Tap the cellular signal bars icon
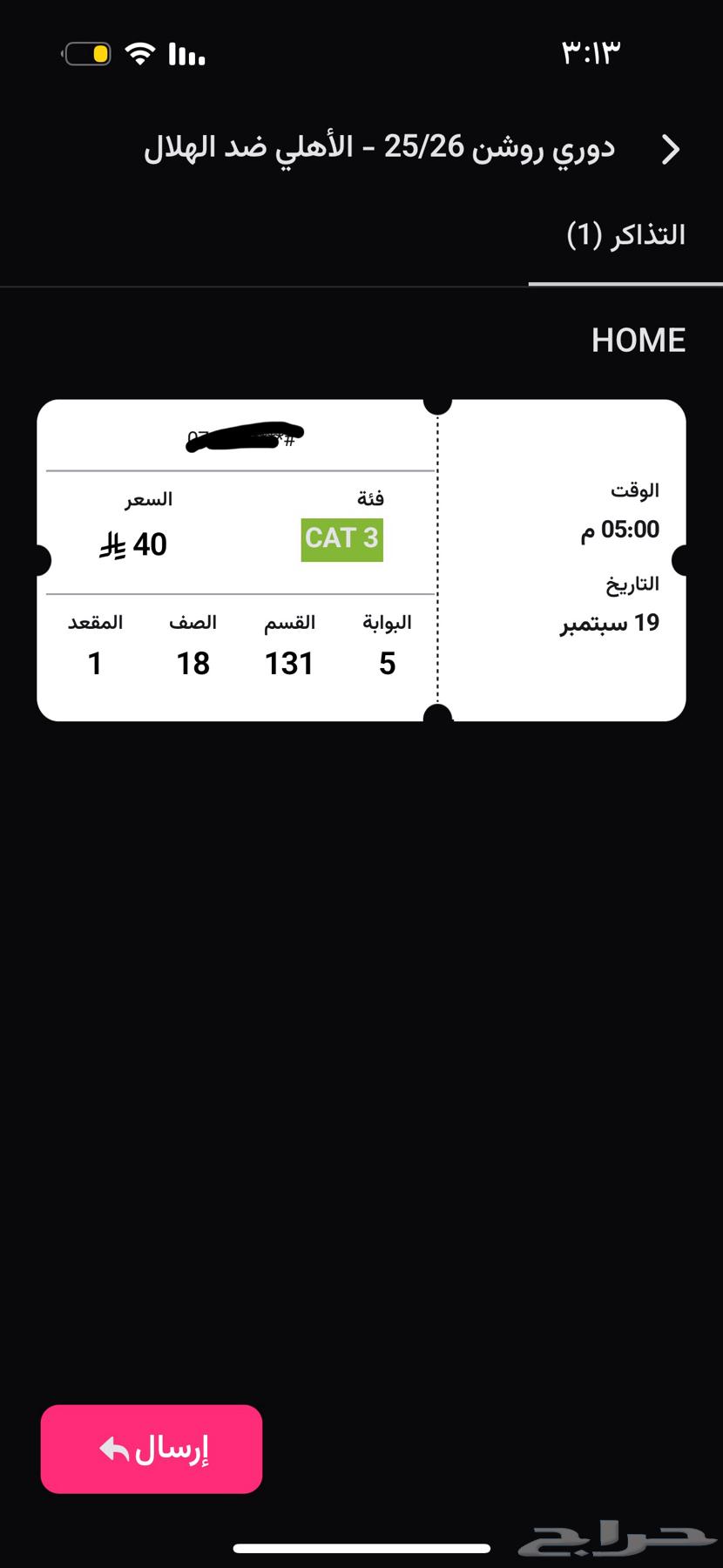The height and width of the screenshot is (1568, 723). click(186, 54)
